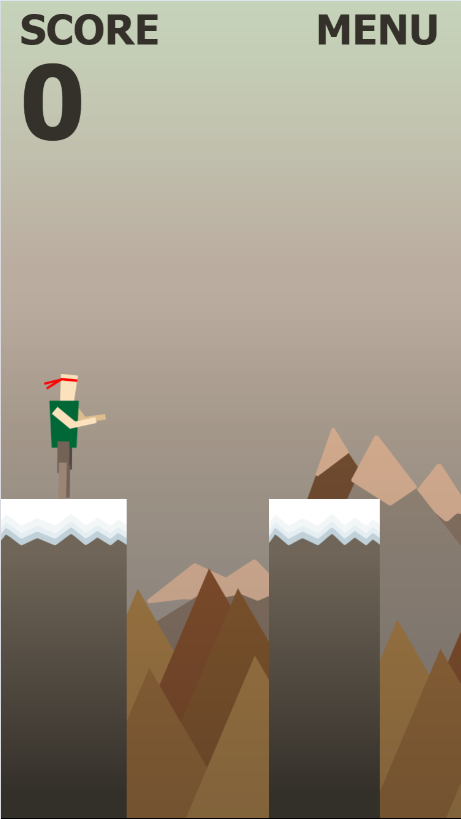
Task: Open the MENU button
Action: pyautogui.click(x=377, y=30)
